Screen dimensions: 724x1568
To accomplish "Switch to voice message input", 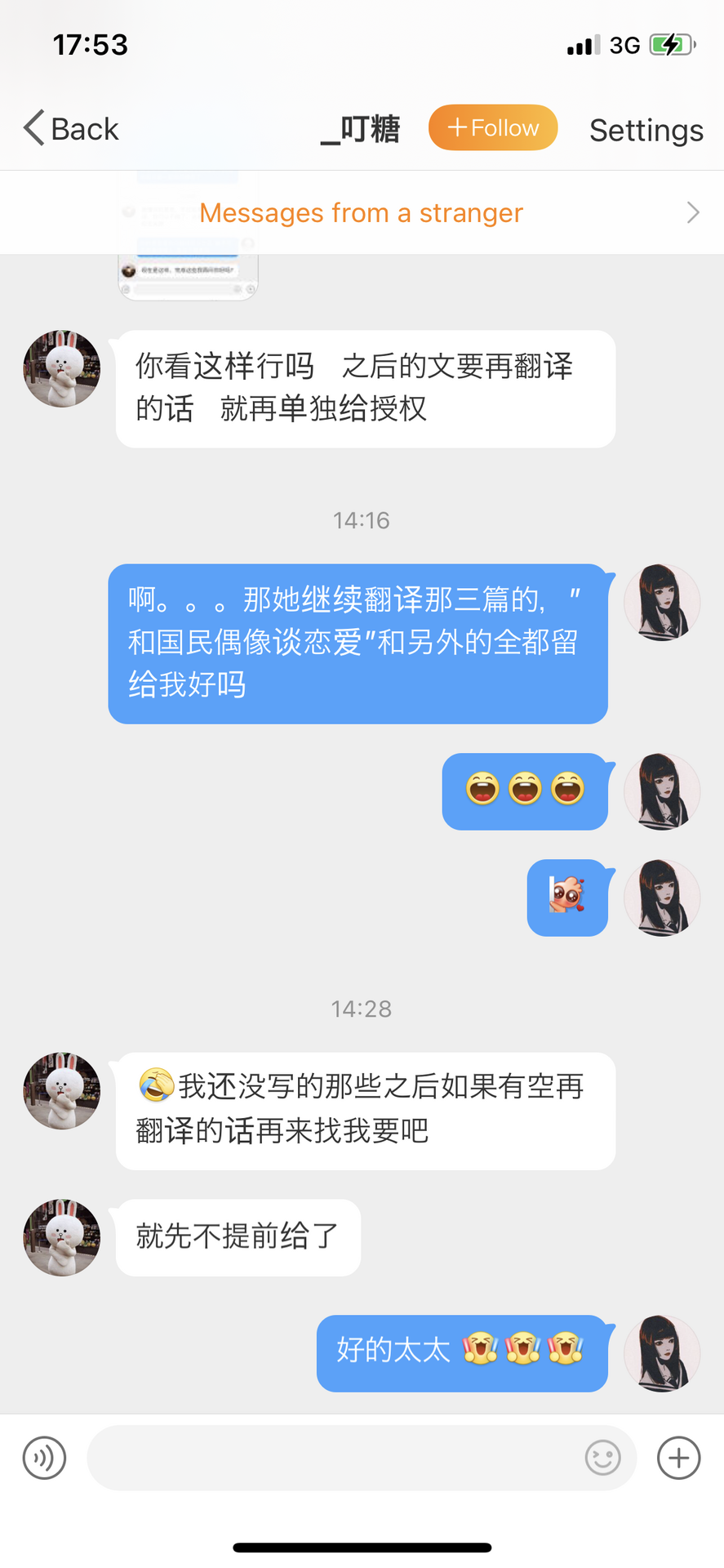I will (44, 1458).
